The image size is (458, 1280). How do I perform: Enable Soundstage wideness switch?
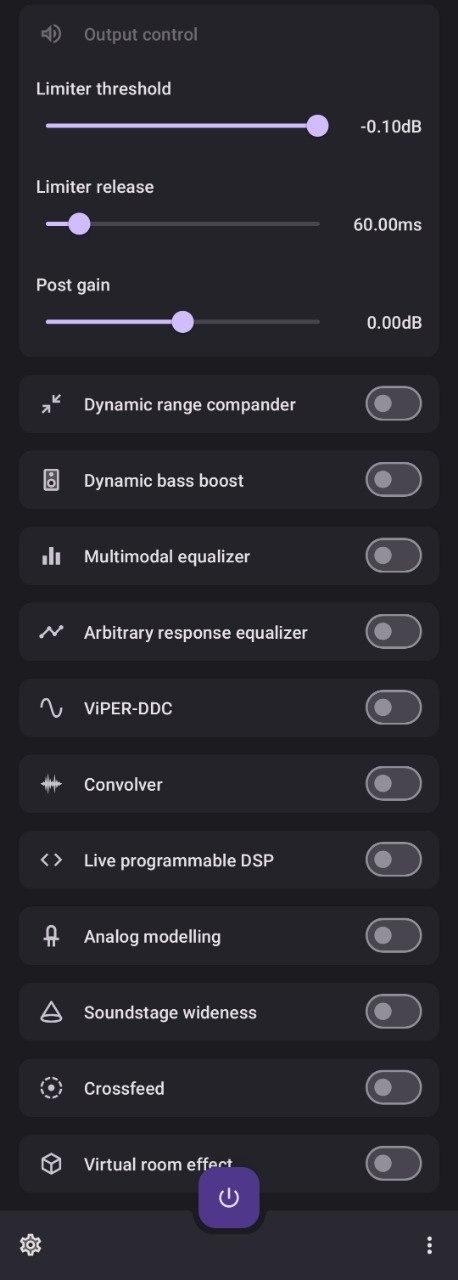tap(393, 1012)
